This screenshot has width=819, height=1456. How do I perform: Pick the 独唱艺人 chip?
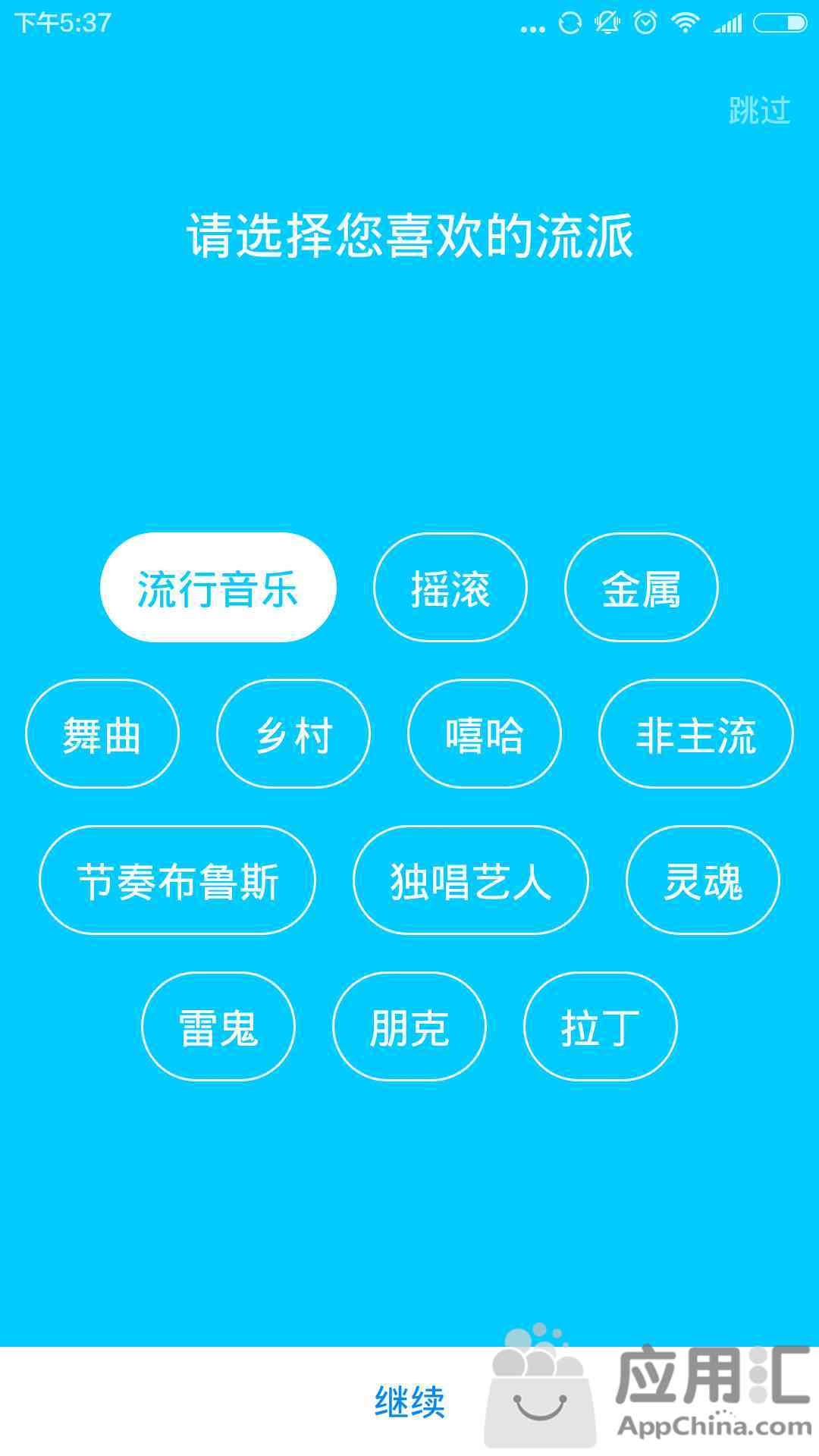click(471, 880)
